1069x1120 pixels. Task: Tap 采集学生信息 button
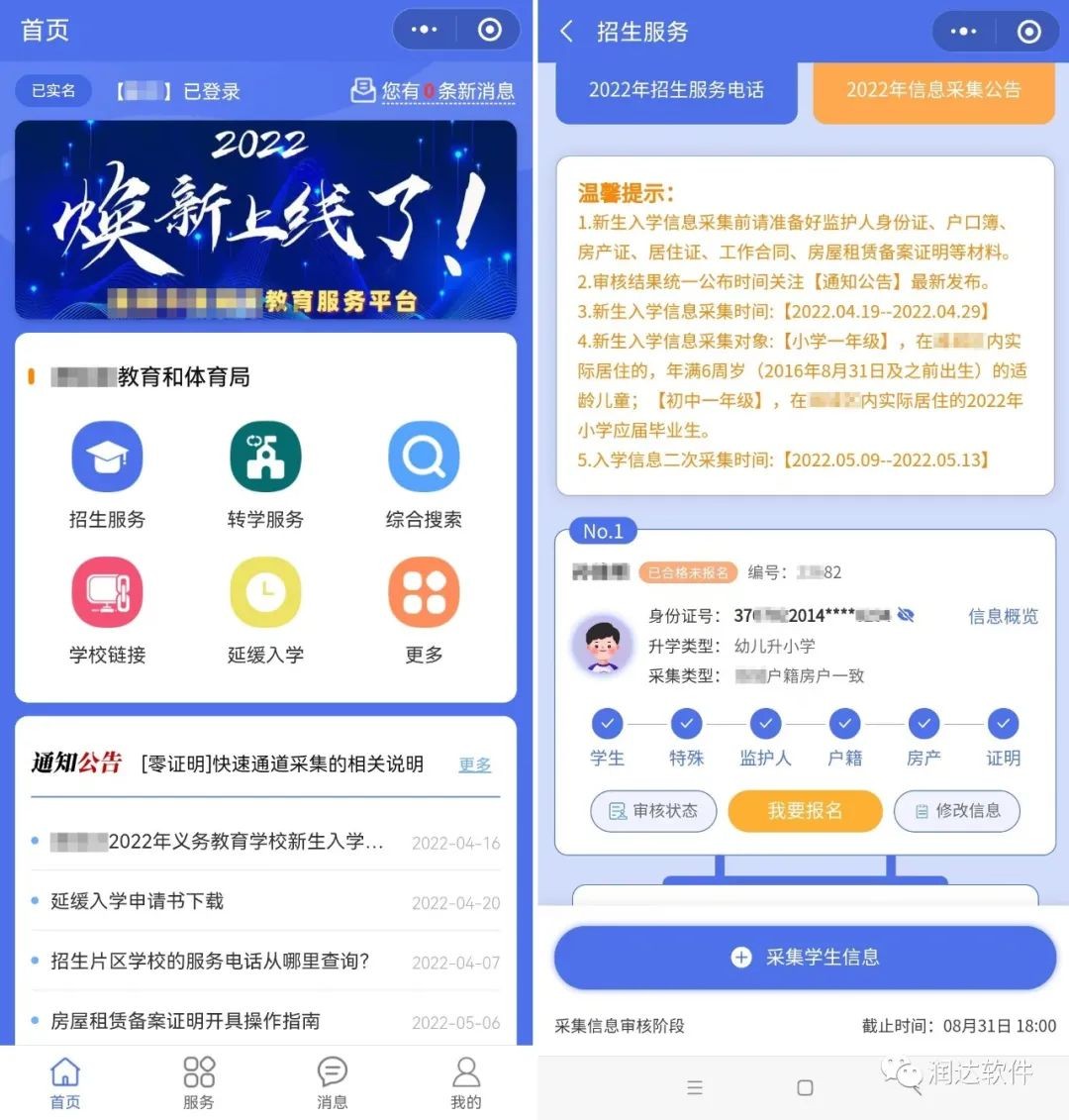pos(805,958)
